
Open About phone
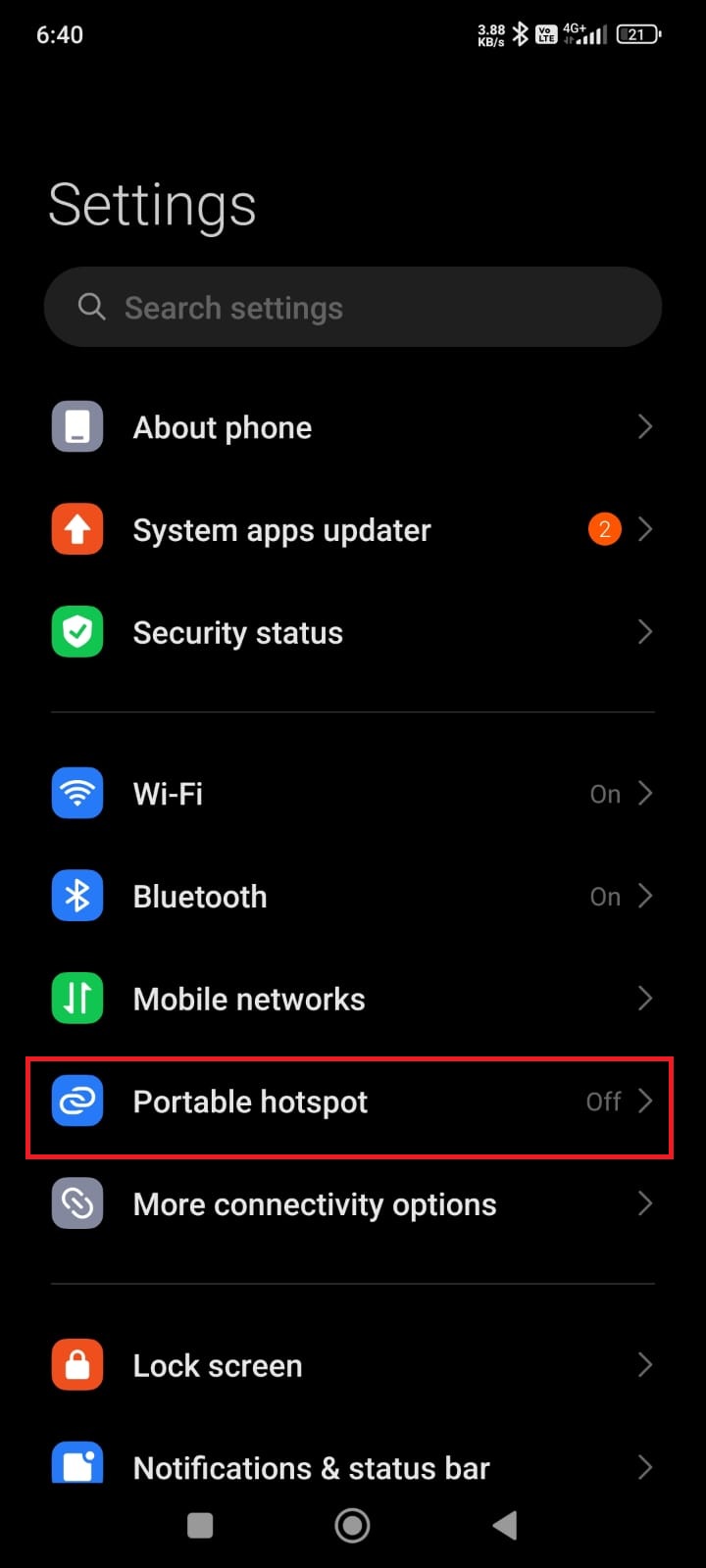point(352,427)
